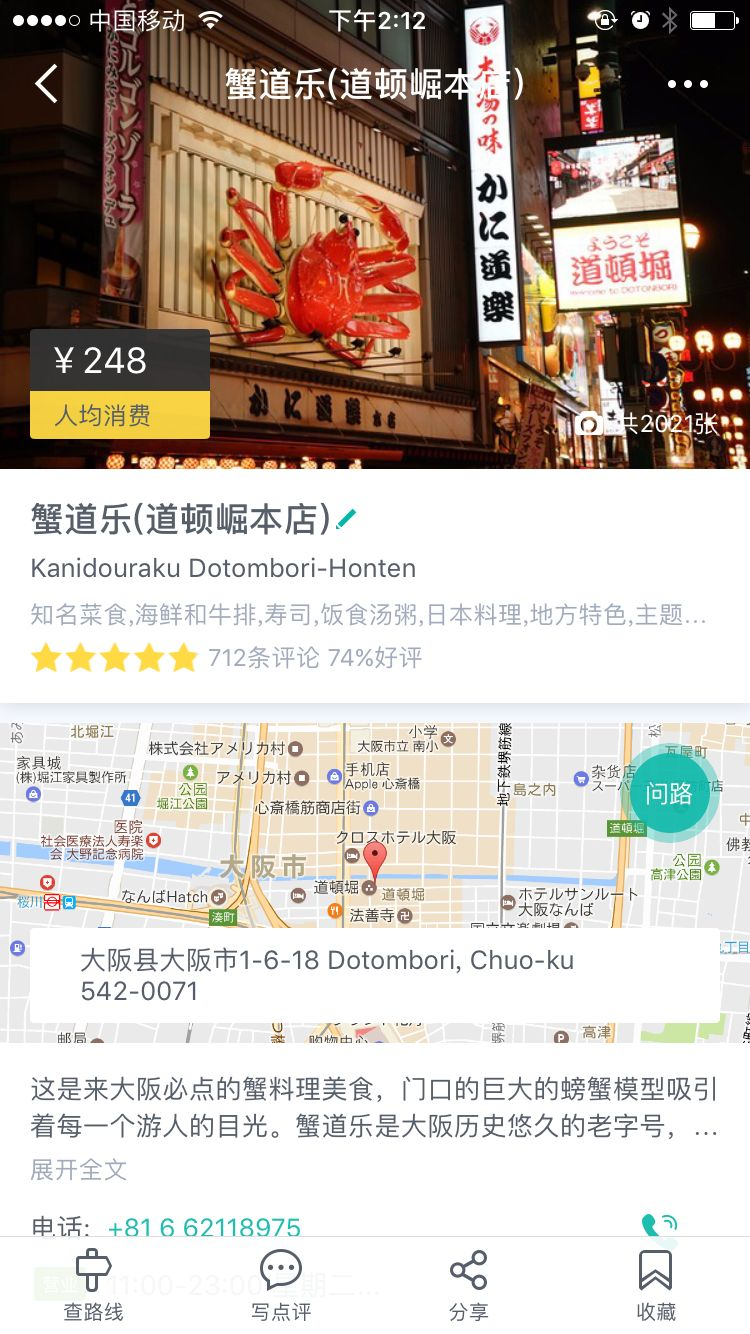Go back using the top-left arrow
750x1334 pixels.
46,84
